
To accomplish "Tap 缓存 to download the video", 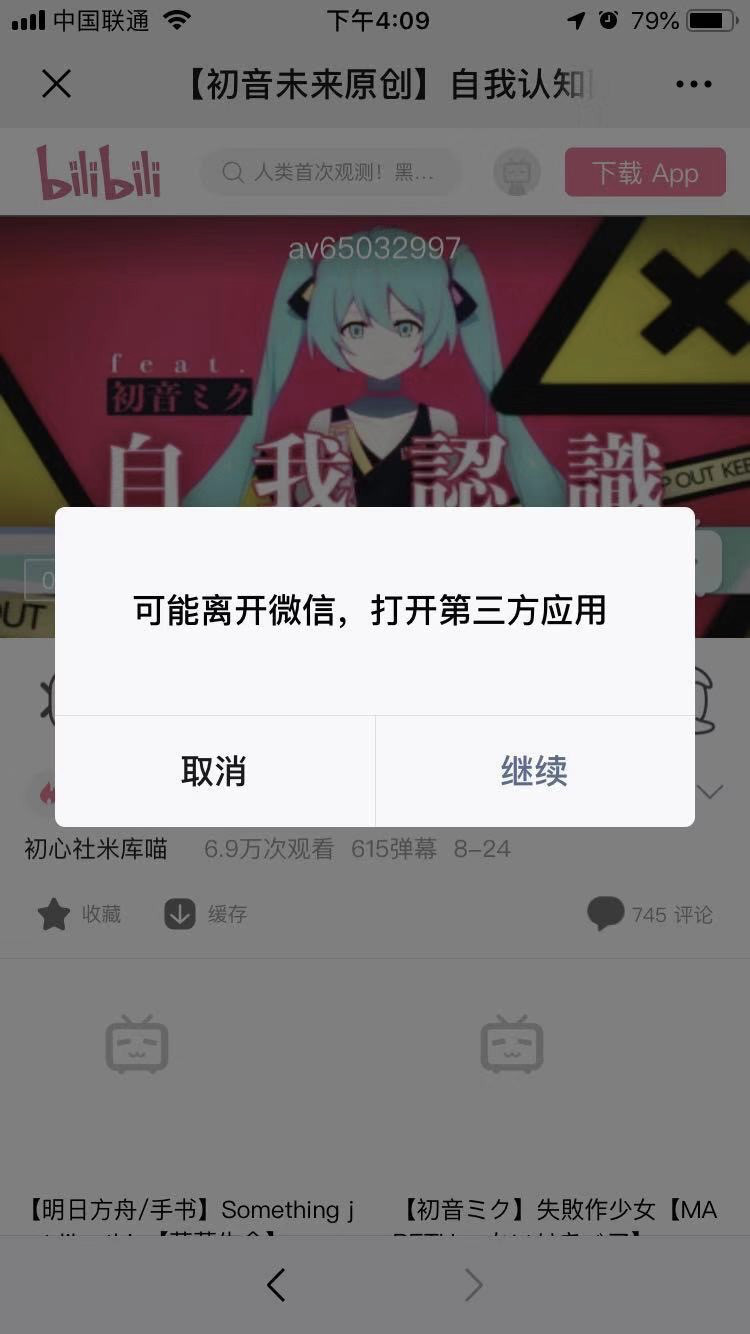I will point(206,914).
